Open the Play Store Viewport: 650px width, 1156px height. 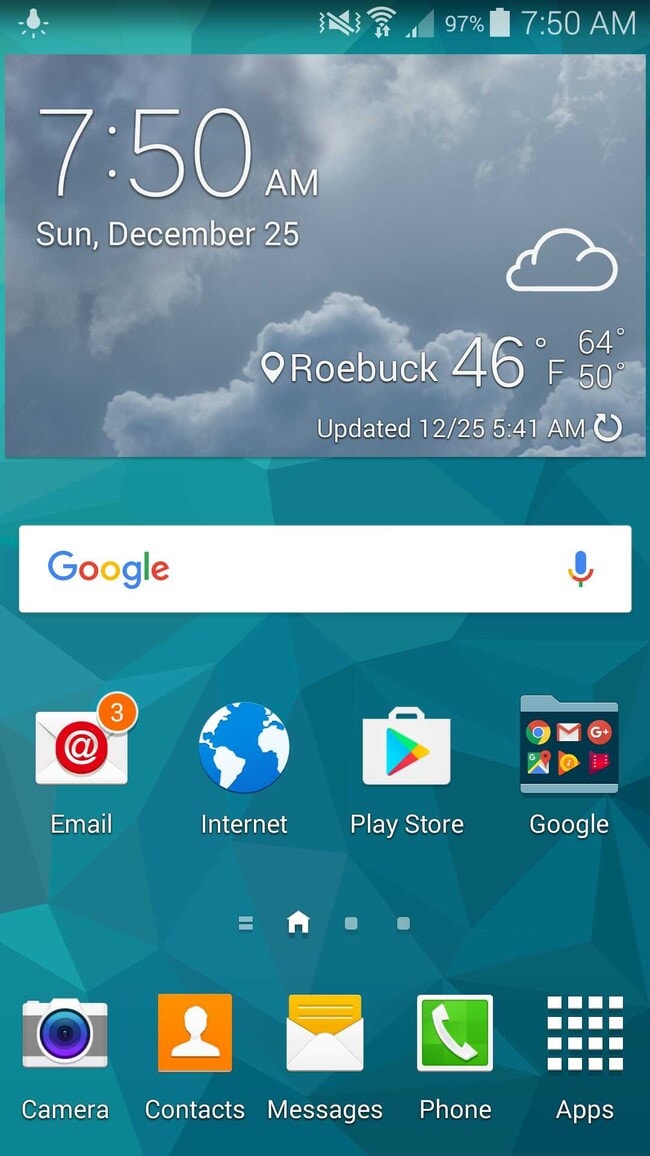[x=406, y=750]
